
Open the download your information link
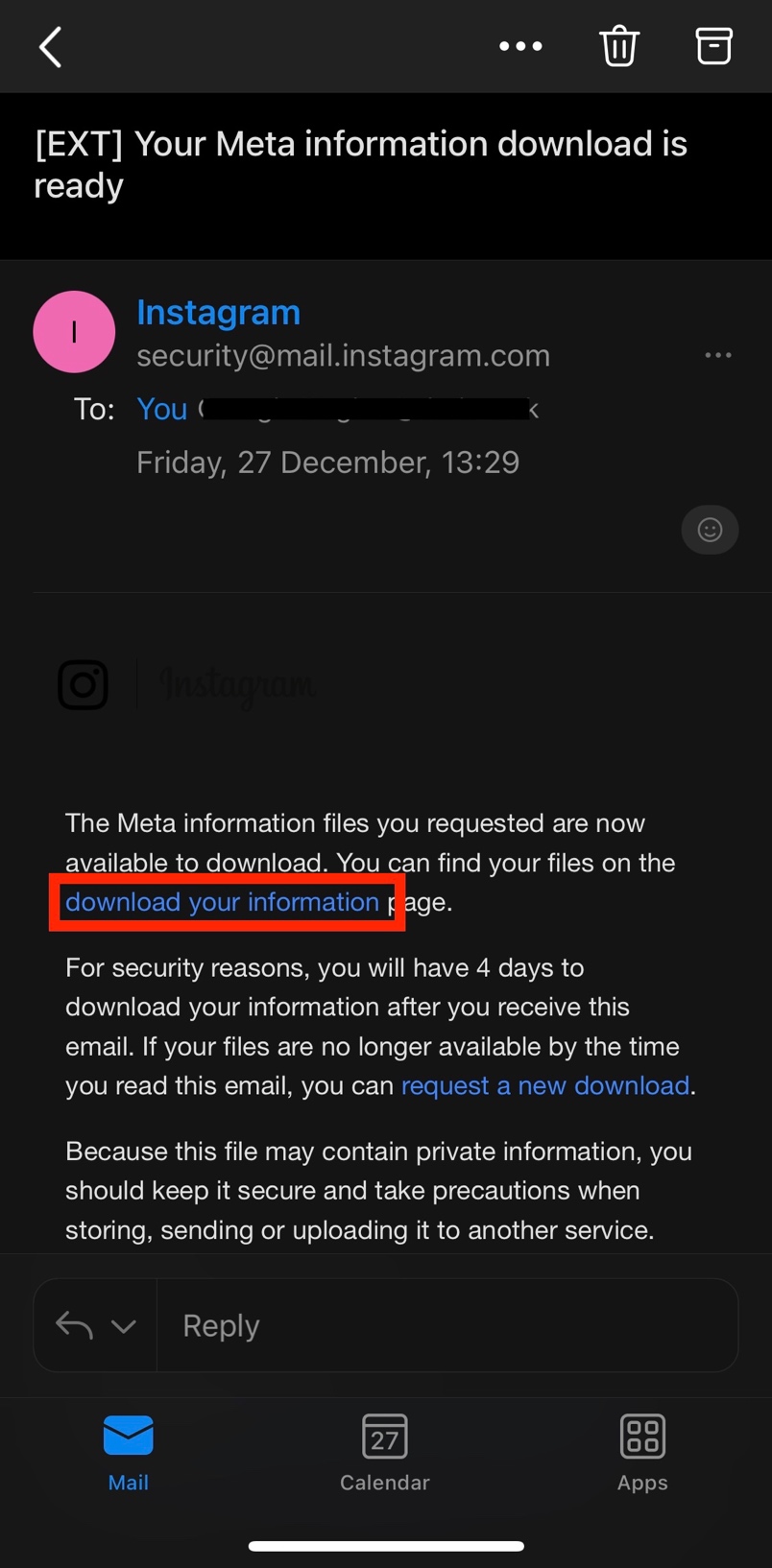click(x=222, y=902)
